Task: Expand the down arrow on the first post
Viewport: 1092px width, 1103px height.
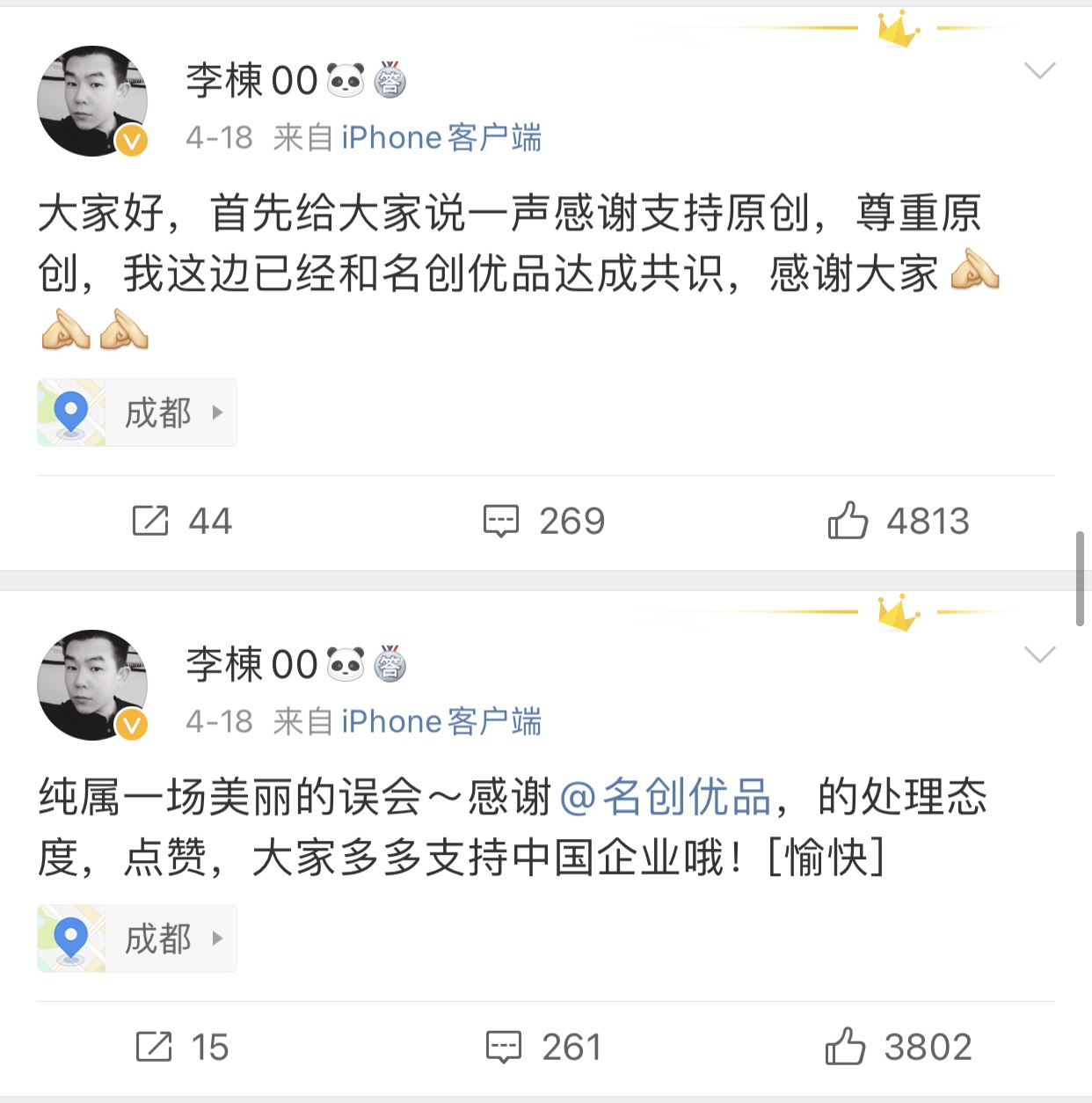Action: tap(1041, 69)
